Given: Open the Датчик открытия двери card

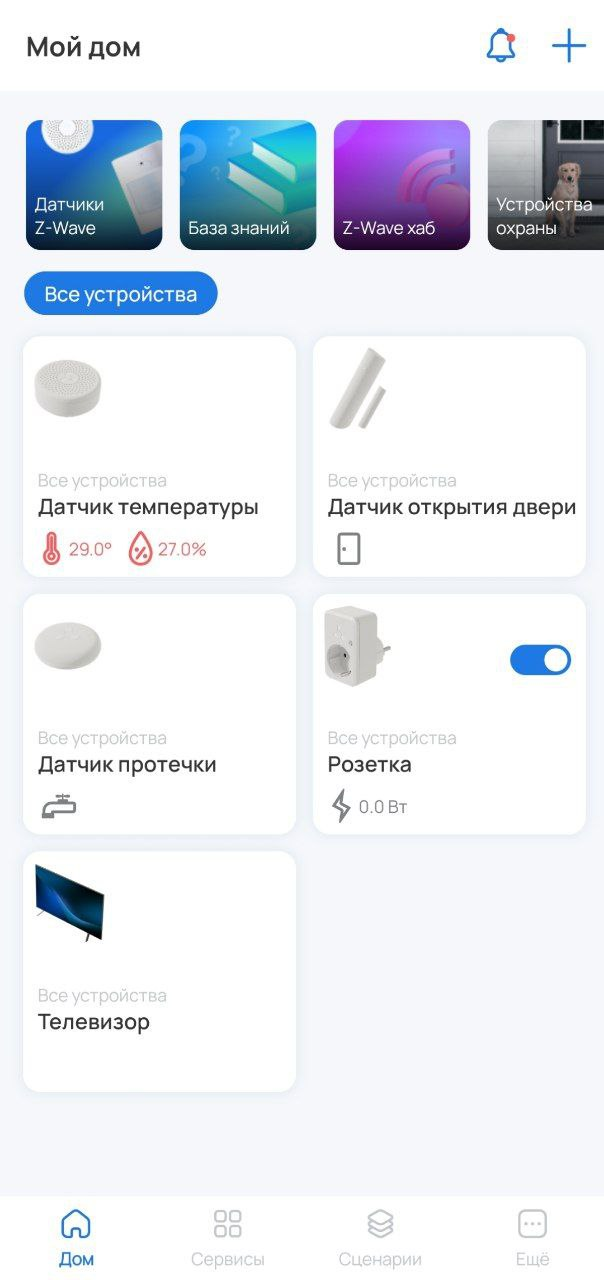Looking at the screenshot, I should point(449,456).
